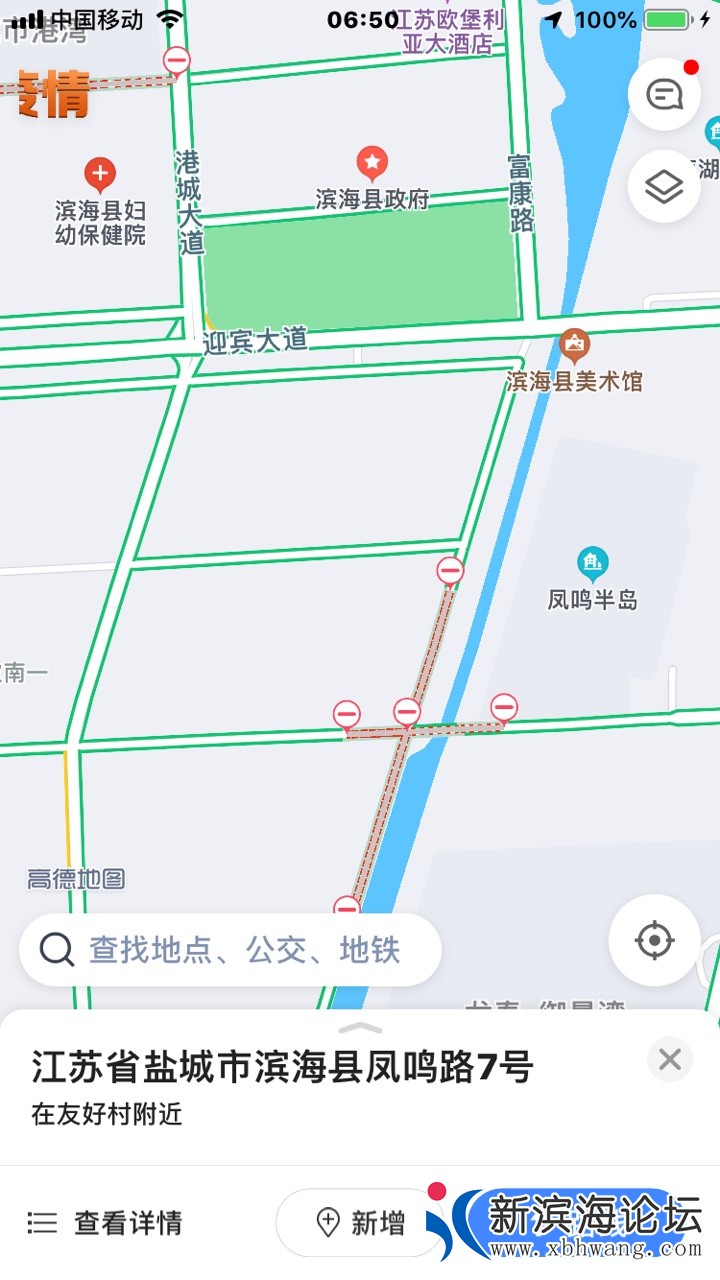The height and width of the screenshot is (1280, 720).
Task: Recenter map to my current location
Action: pos(654,940)
